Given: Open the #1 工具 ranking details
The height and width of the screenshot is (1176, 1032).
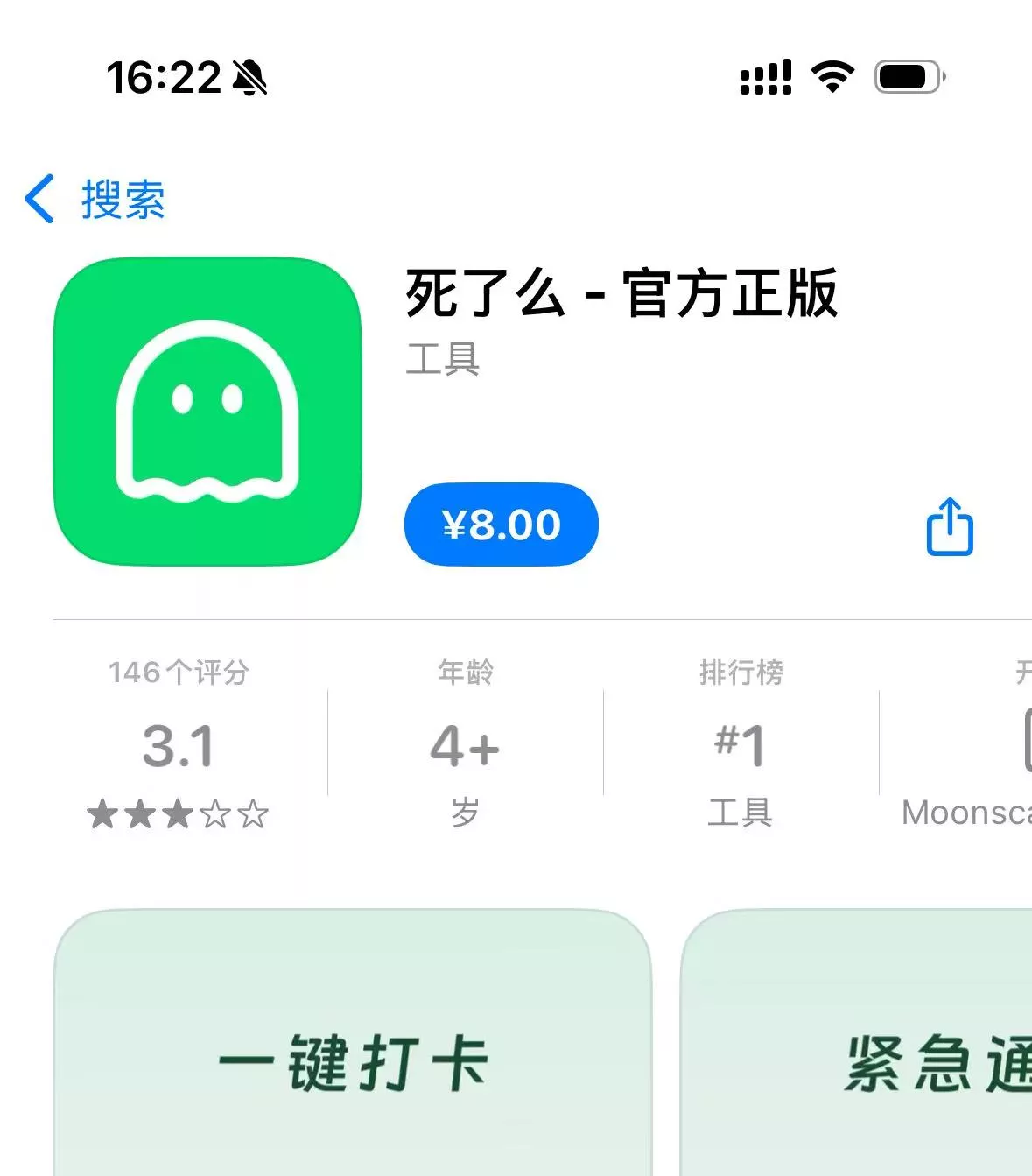Looking at the screenshot, I should pos(741,743).
